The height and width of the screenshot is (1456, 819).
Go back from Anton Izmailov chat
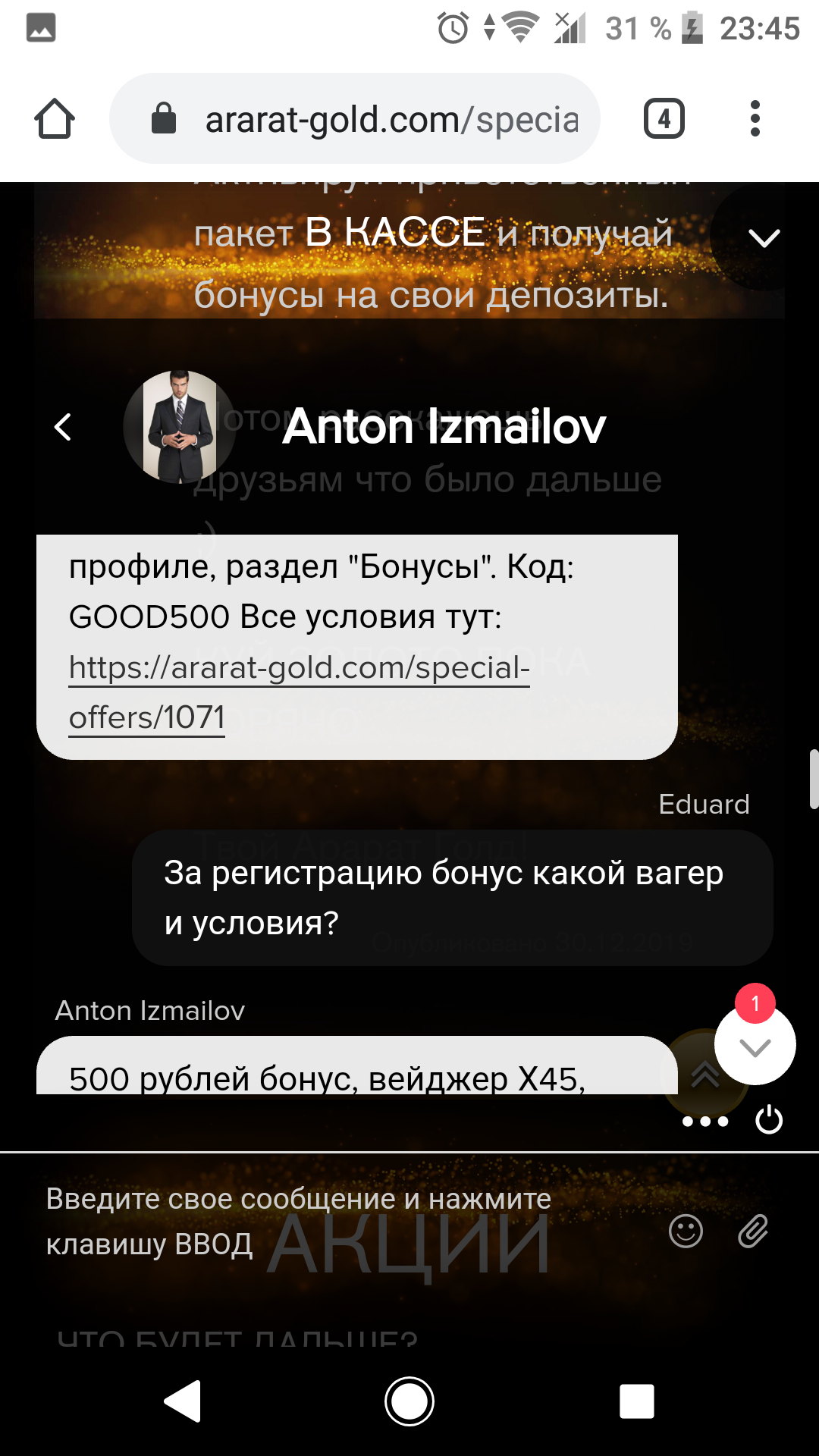[63, 427]
